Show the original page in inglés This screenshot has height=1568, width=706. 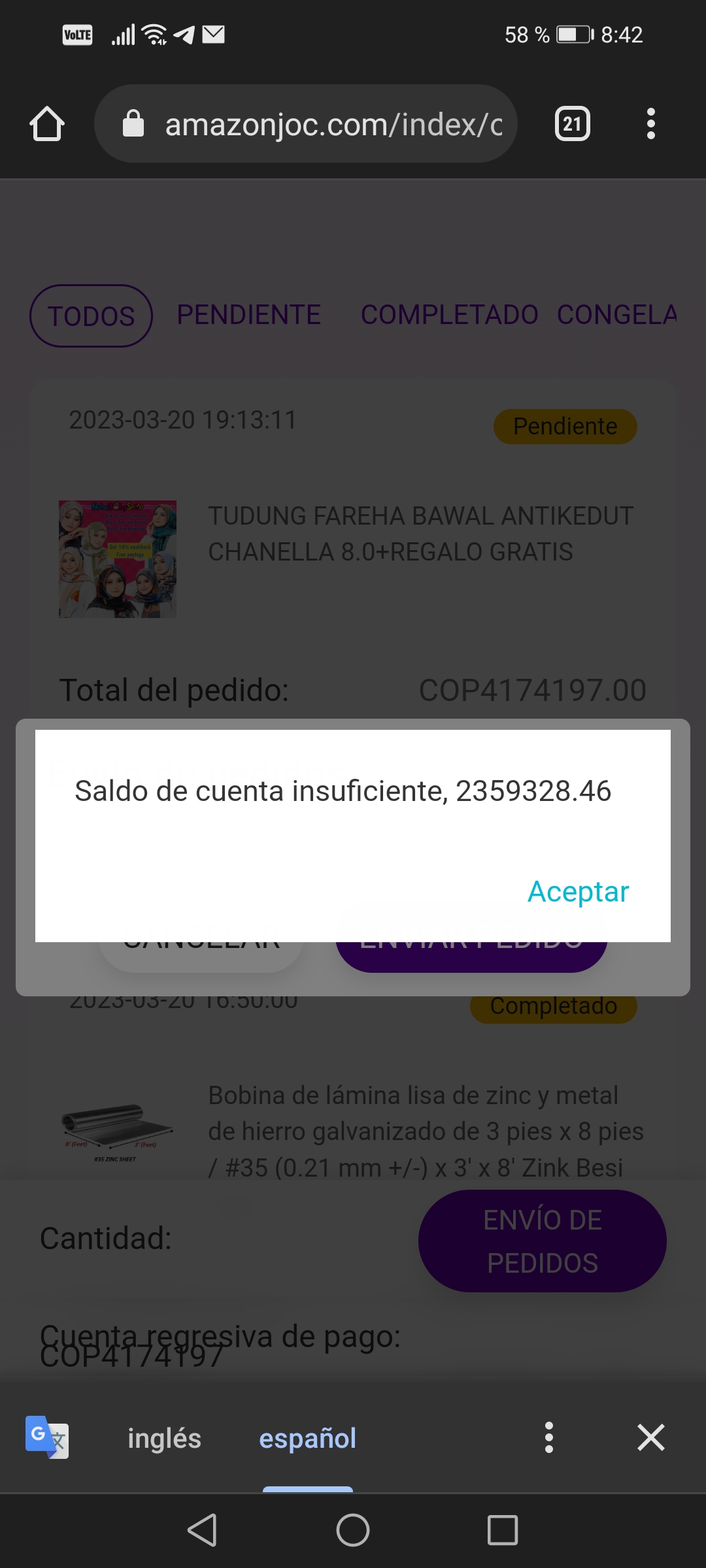[x=164, y=1438]
